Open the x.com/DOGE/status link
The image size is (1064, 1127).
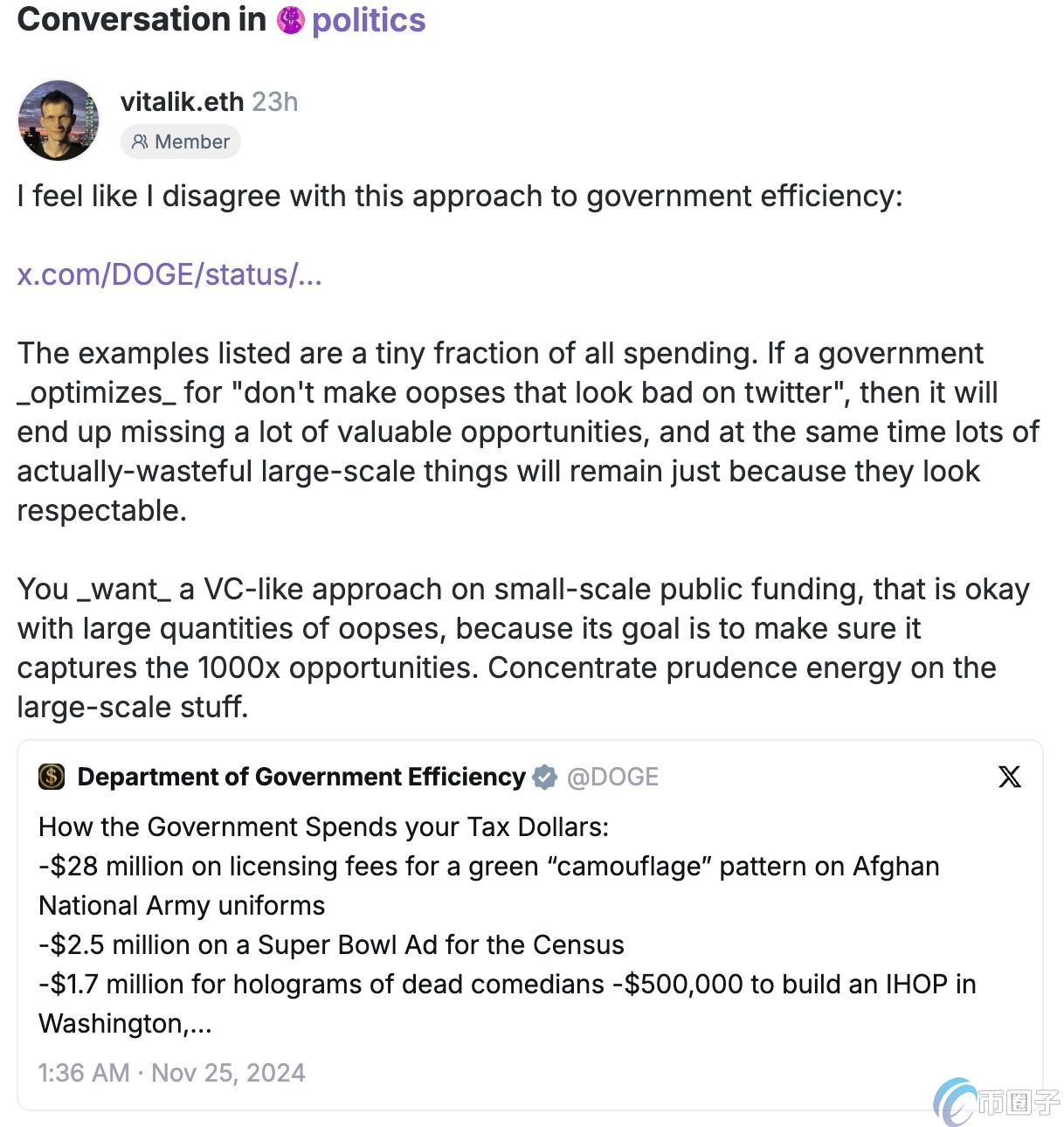pos(169,274)
